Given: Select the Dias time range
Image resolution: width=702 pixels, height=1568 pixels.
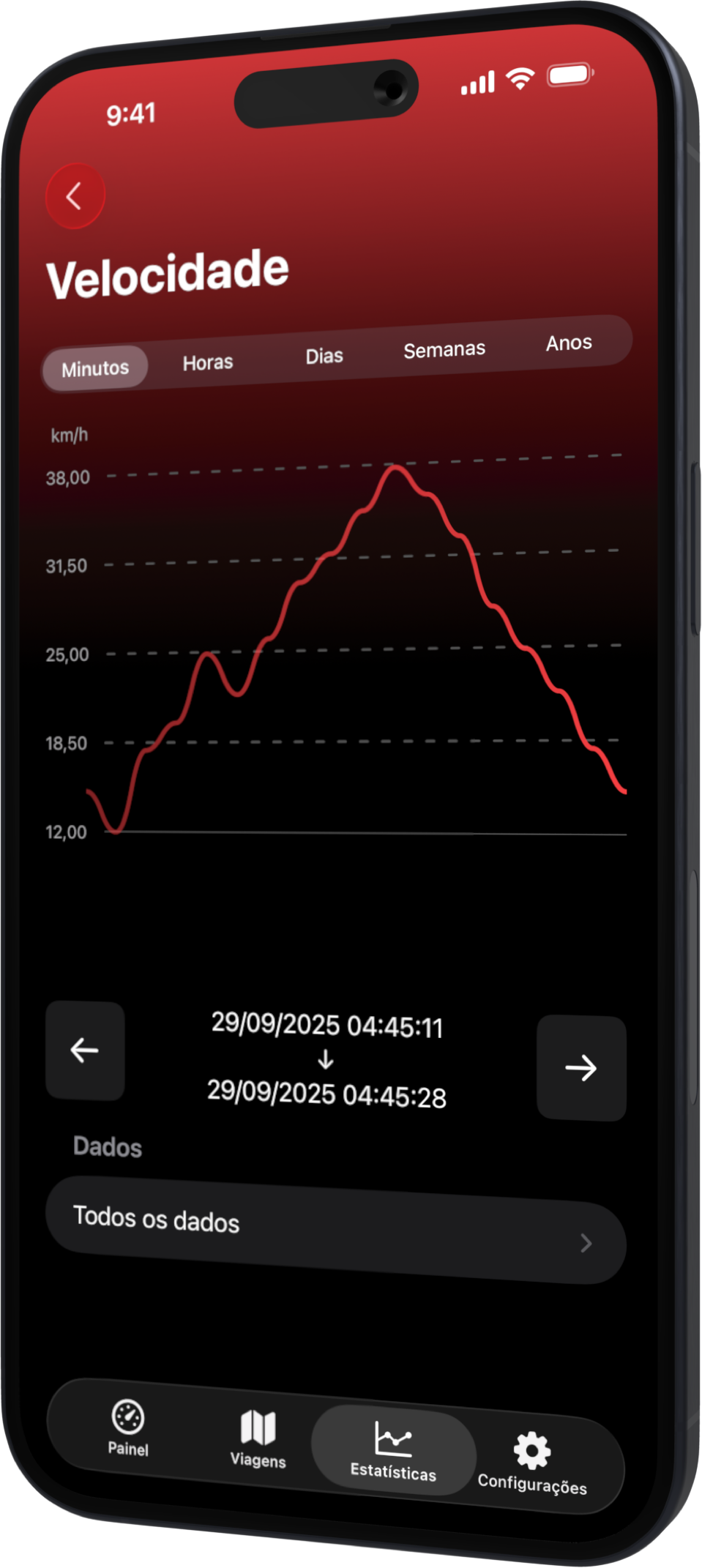Looking at the screenshot, I should point(324,355).
